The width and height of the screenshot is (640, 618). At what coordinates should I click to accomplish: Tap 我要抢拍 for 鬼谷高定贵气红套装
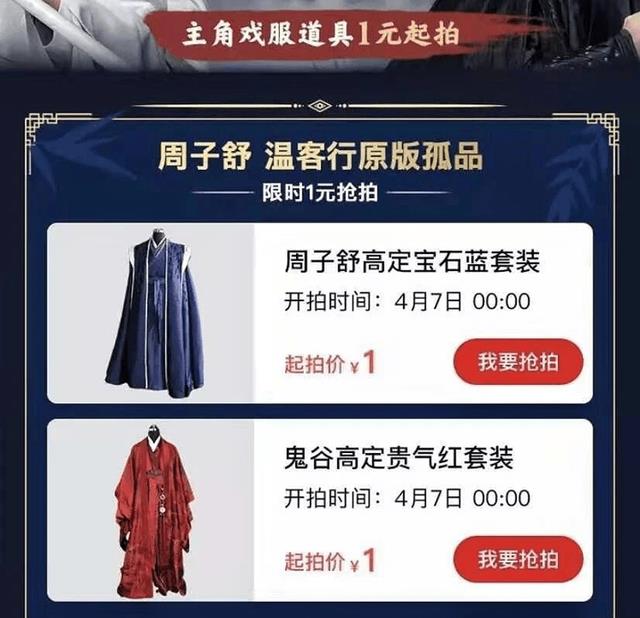[x=518, y=559]
